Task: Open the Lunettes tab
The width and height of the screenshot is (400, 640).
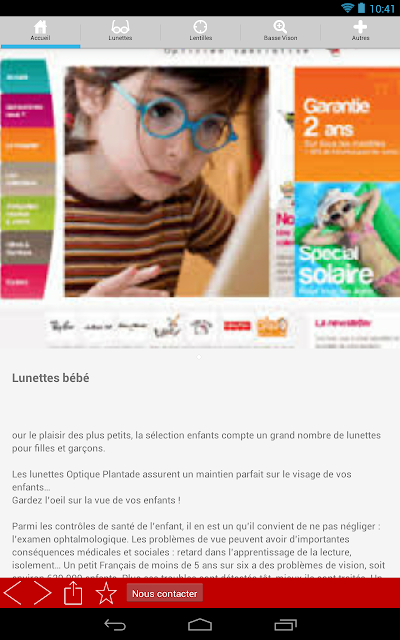Action: coord(120,32)
